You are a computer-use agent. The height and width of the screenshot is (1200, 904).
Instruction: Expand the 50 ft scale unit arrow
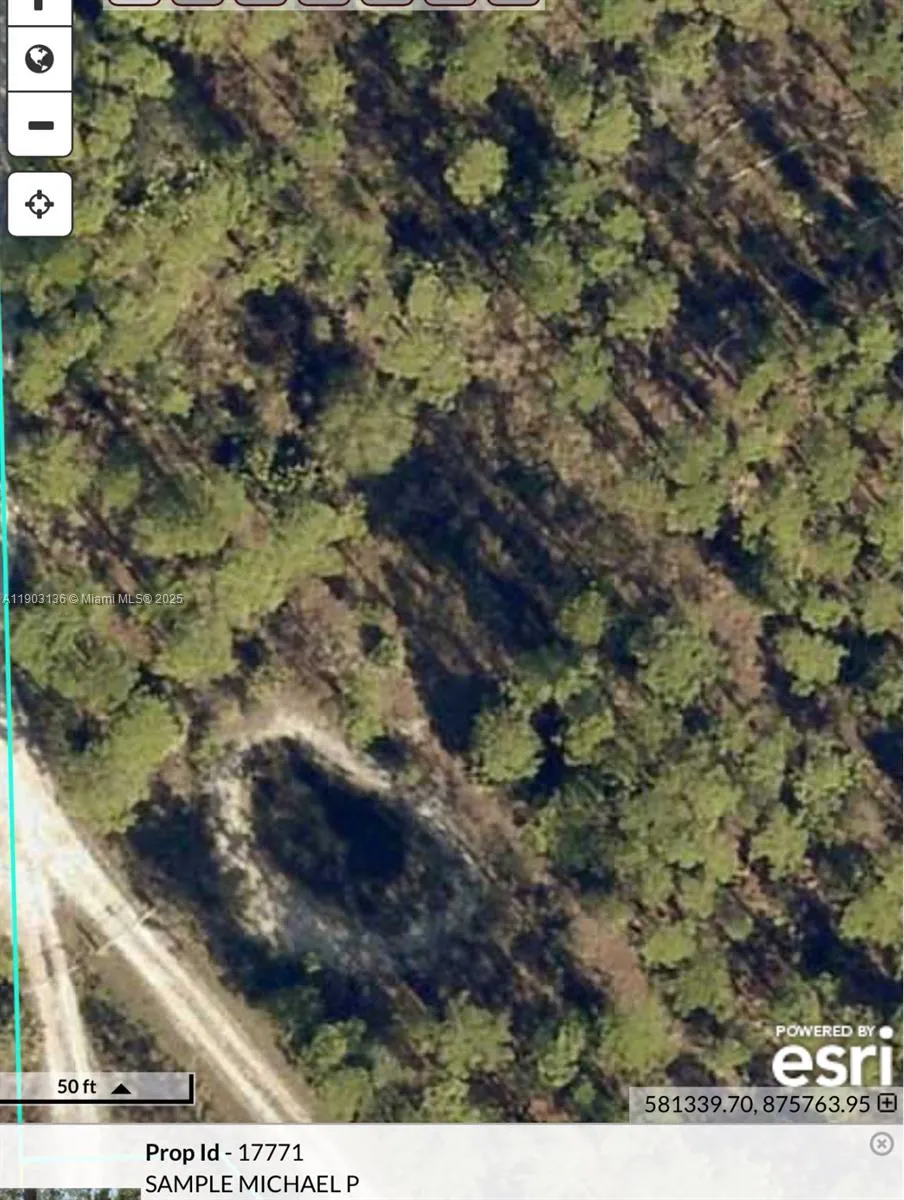(x=121, y=1088)
